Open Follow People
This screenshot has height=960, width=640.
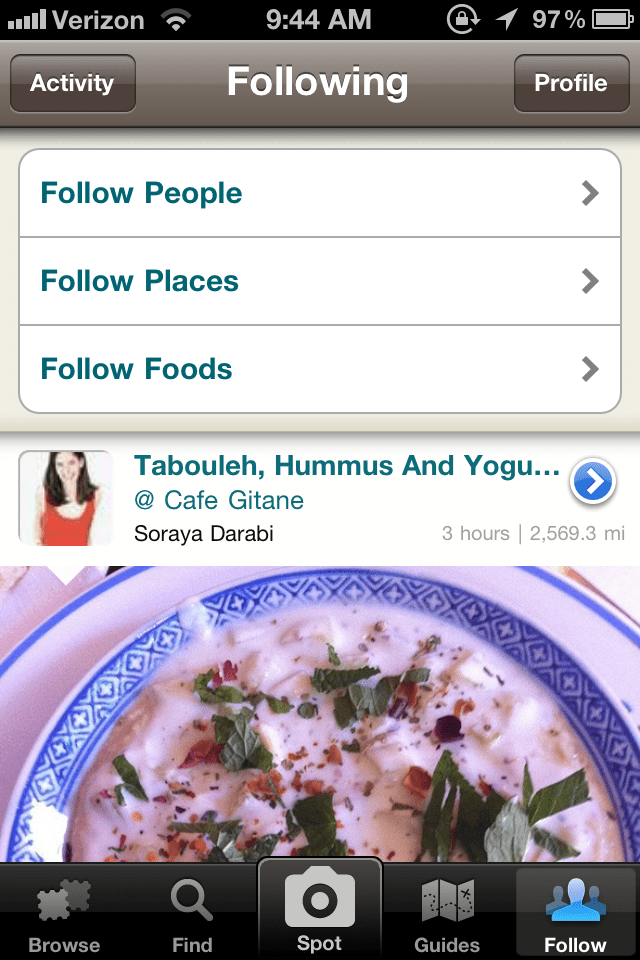320,193
